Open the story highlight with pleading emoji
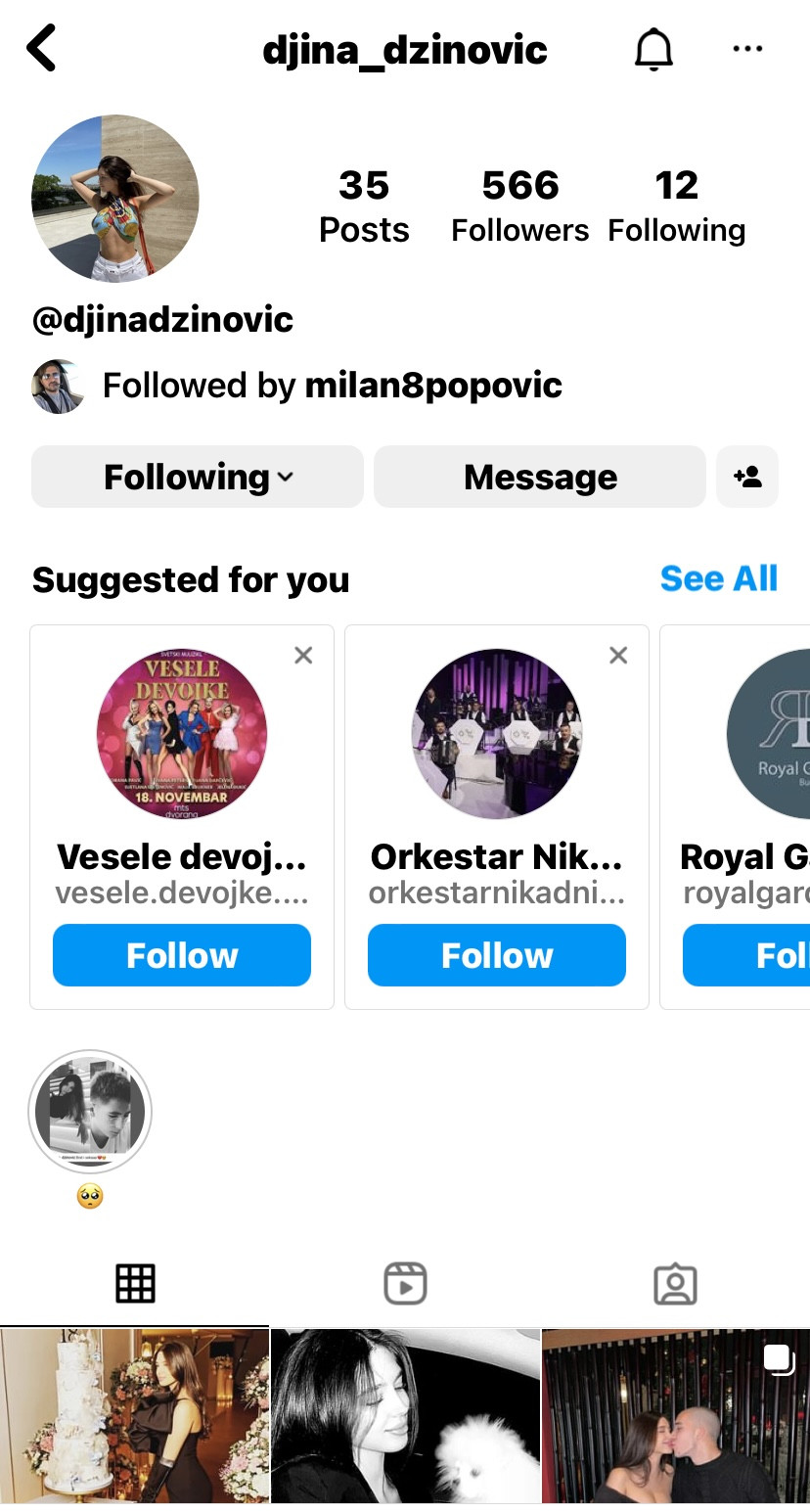Screen dimensions: 810x1512 pyautogui.click(x=90, y=1111)
